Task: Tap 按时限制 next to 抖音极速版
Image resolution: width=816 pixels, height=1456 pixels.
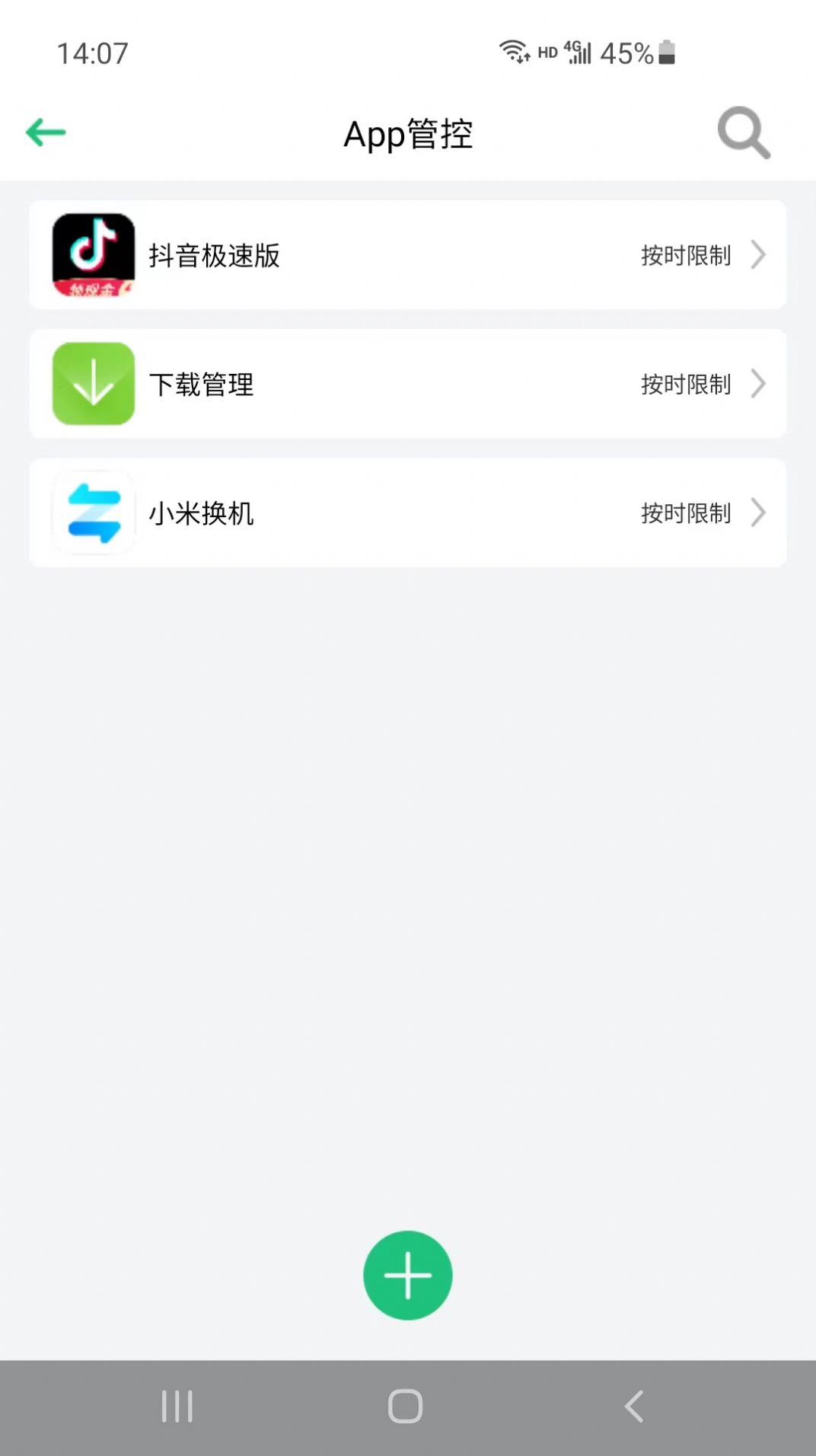Action: click(684, 255)
